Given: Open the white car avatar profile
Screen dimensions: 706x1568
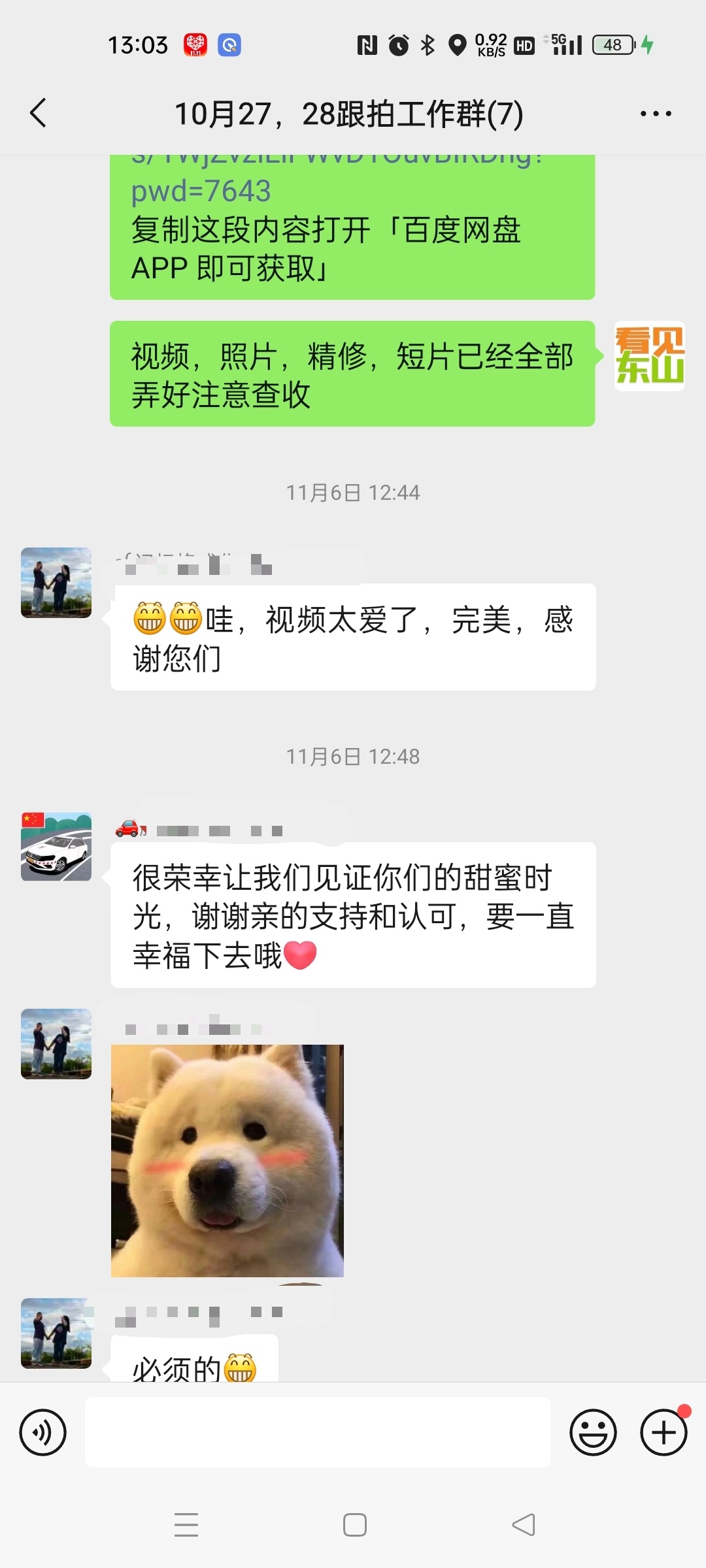Looking at the screenshot, I should 56,847.
